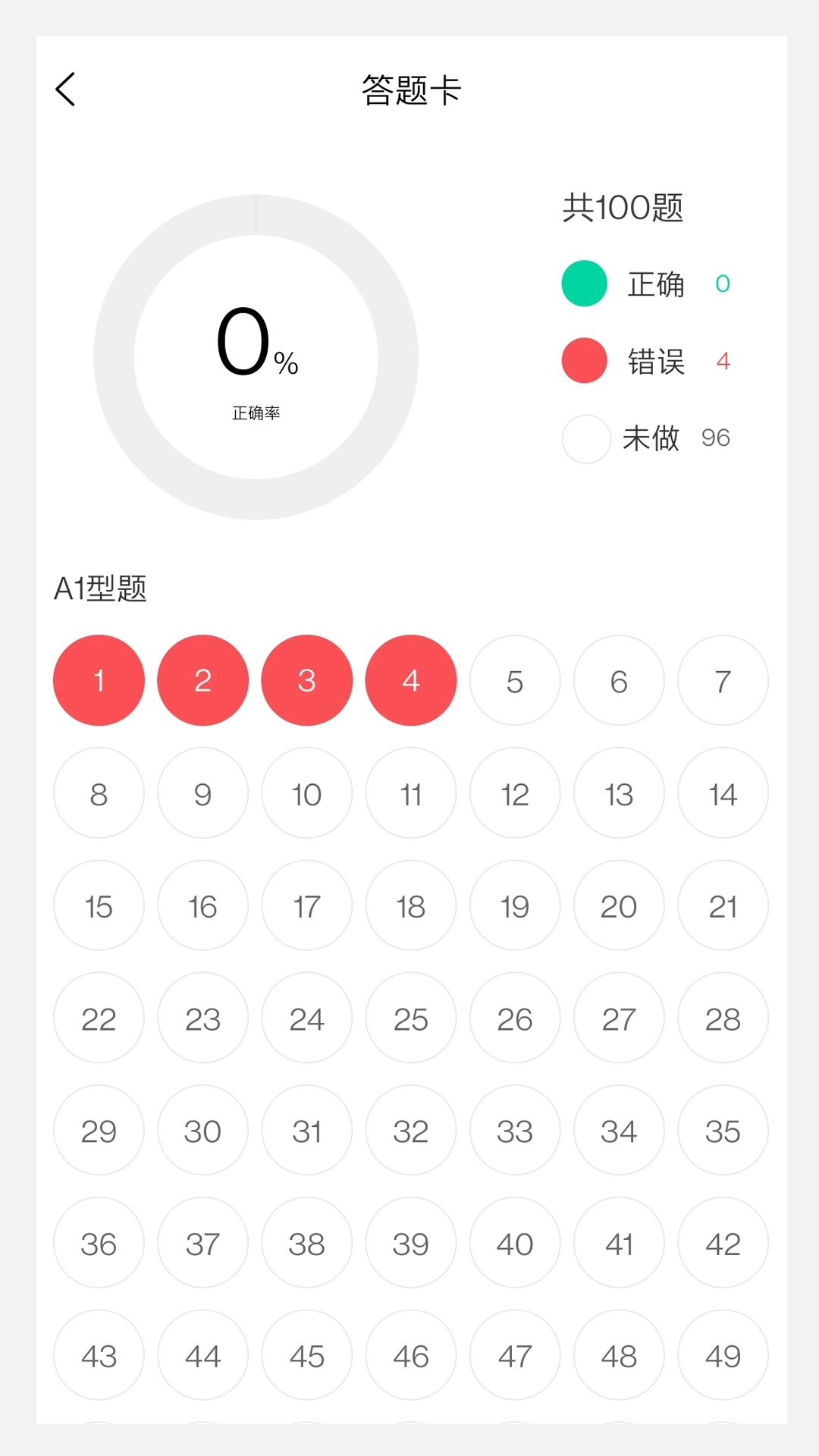Open question 3 from the answer card

tap(306, 680)
